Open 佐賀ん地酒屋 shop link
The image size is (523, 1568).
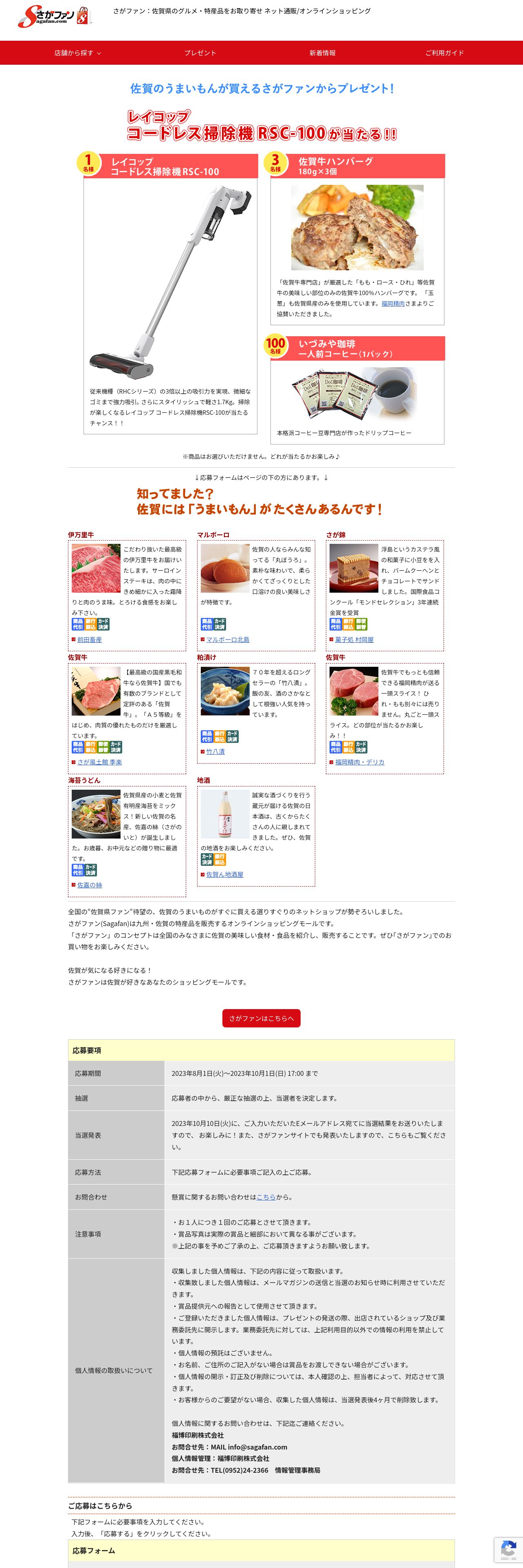[225, 875]
